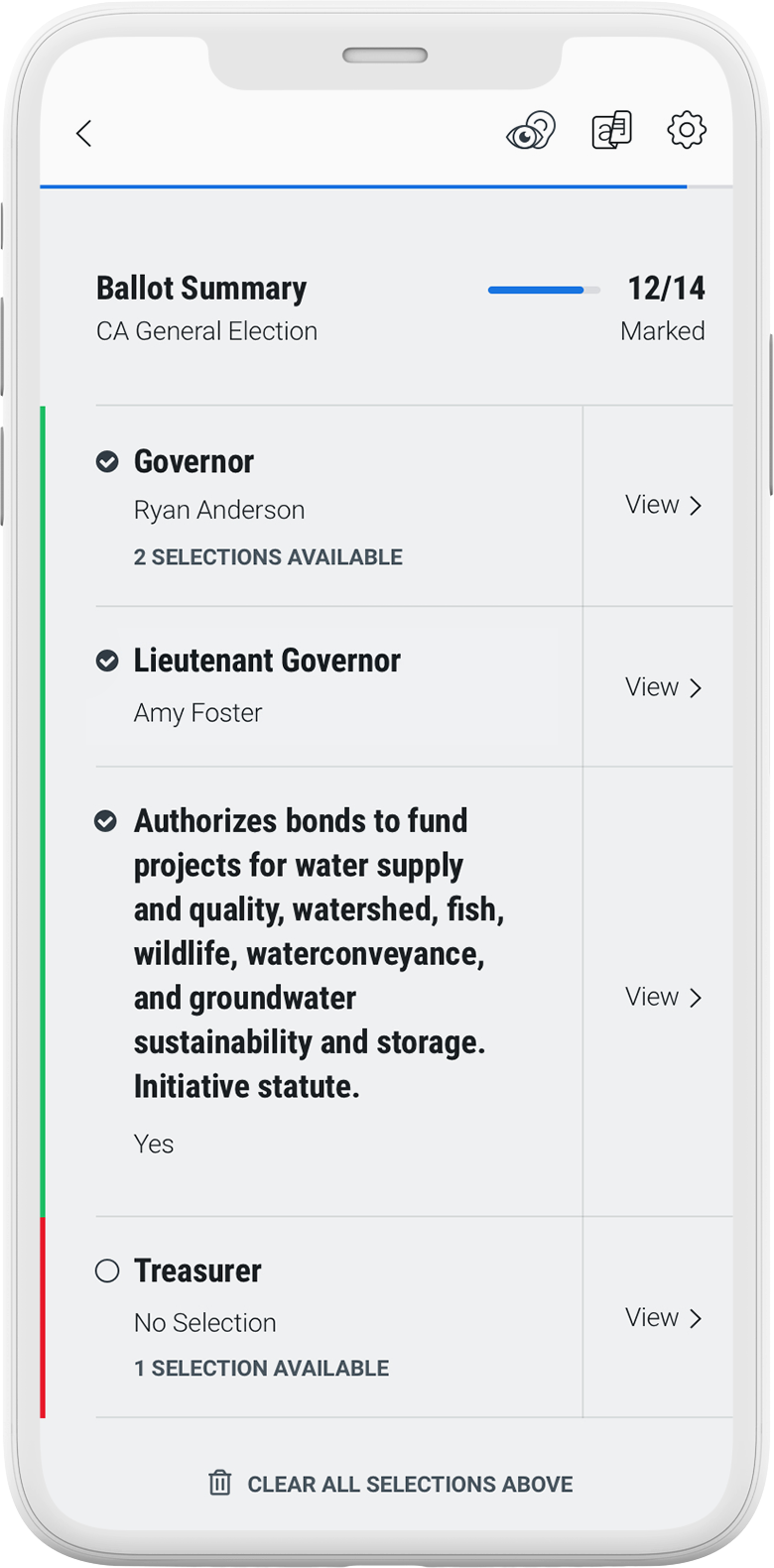Viewport: 774px width, 1568px height.
Task: Expand the Governor contest with View chevron
Action: [x=663, y=504]
